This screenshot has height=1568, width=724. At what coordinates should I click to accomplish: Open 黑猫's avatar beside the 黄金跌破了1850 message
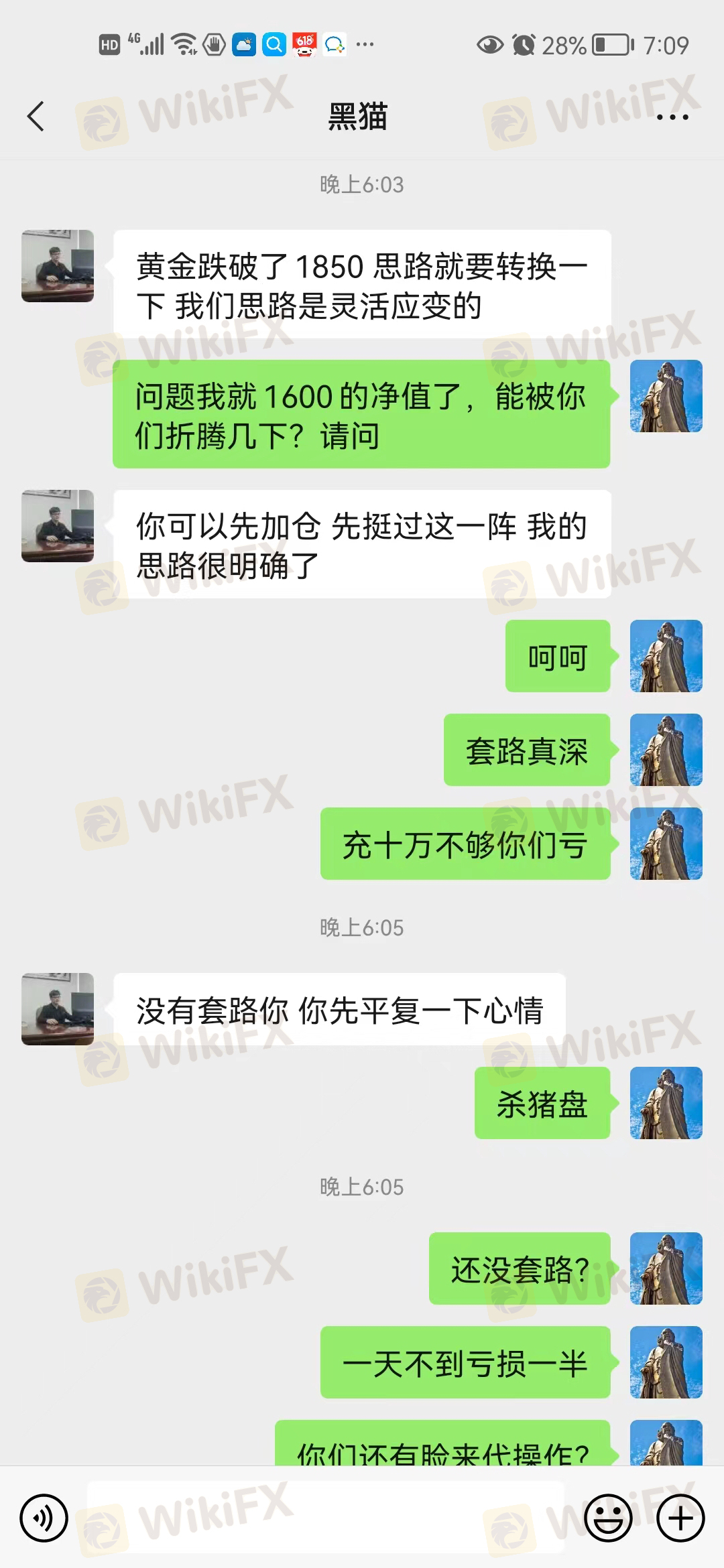tap(58, 266)
